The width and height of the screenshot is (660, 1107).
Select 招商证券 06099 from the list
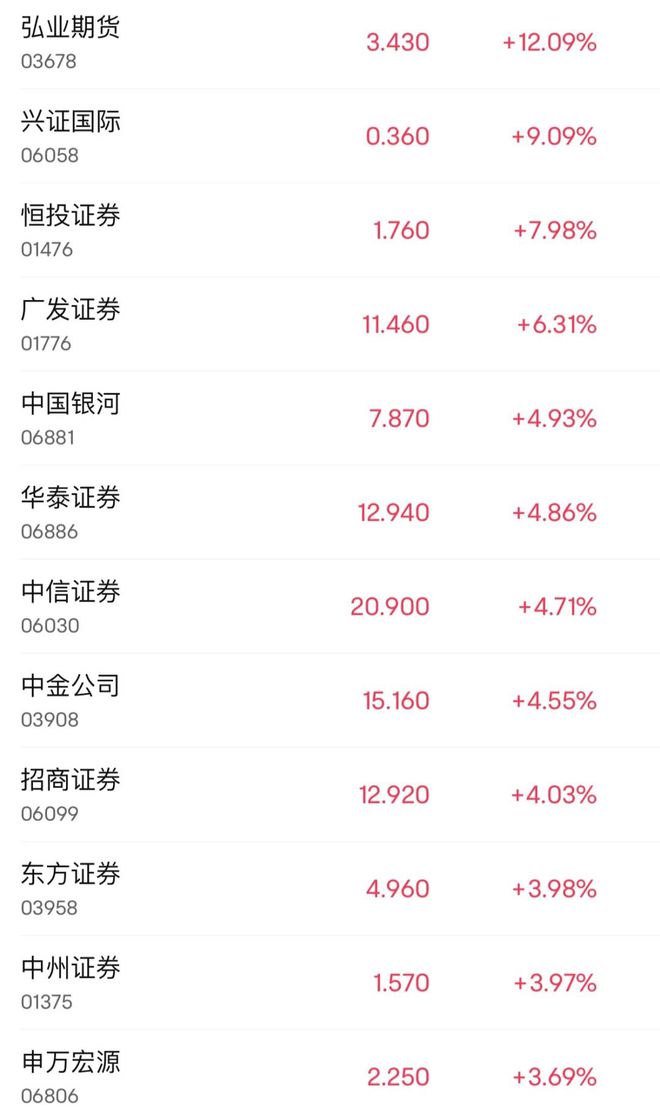tap(330, 794)
